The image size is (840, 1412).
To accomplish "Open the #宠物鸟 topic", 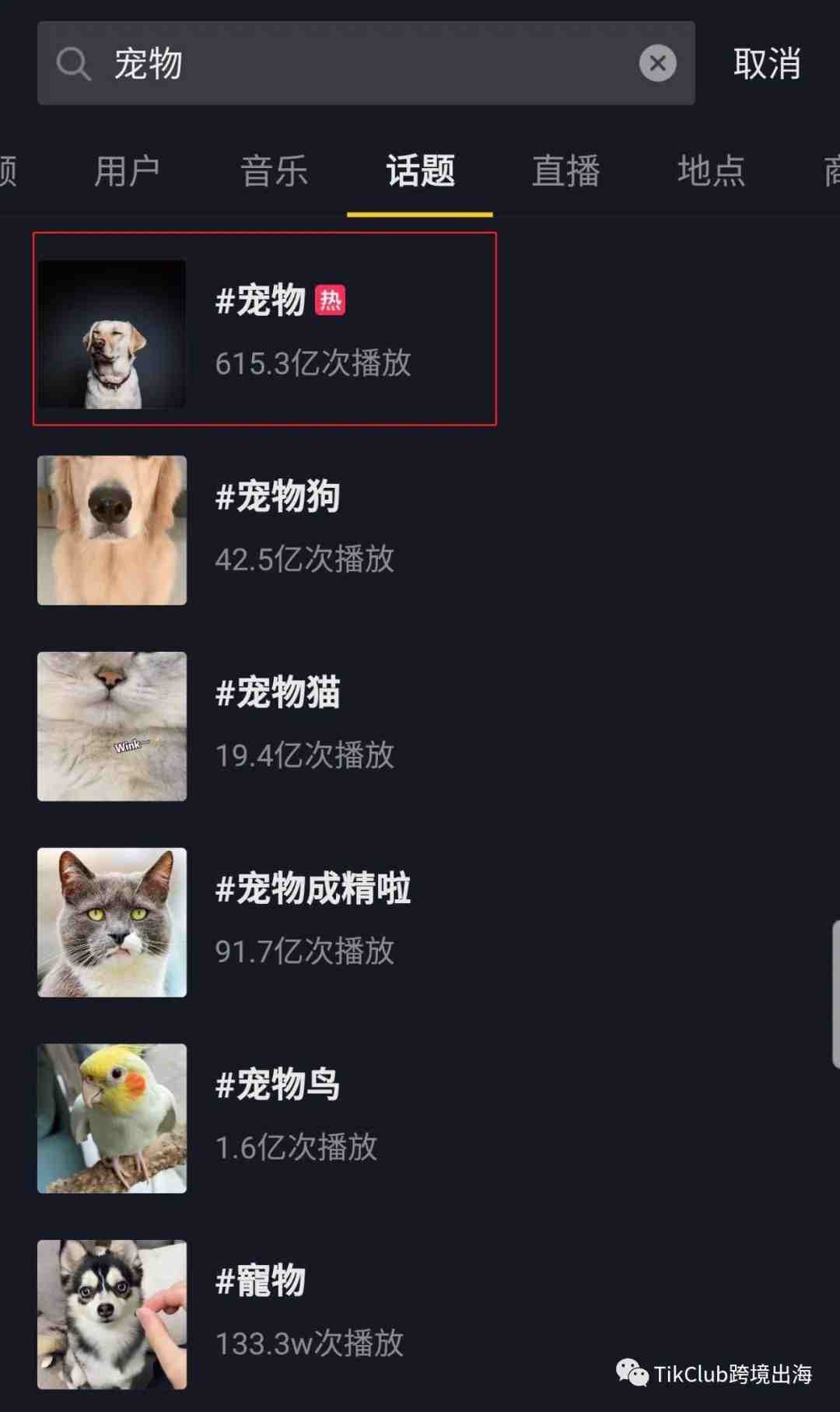I will [x=420, y=1118].
